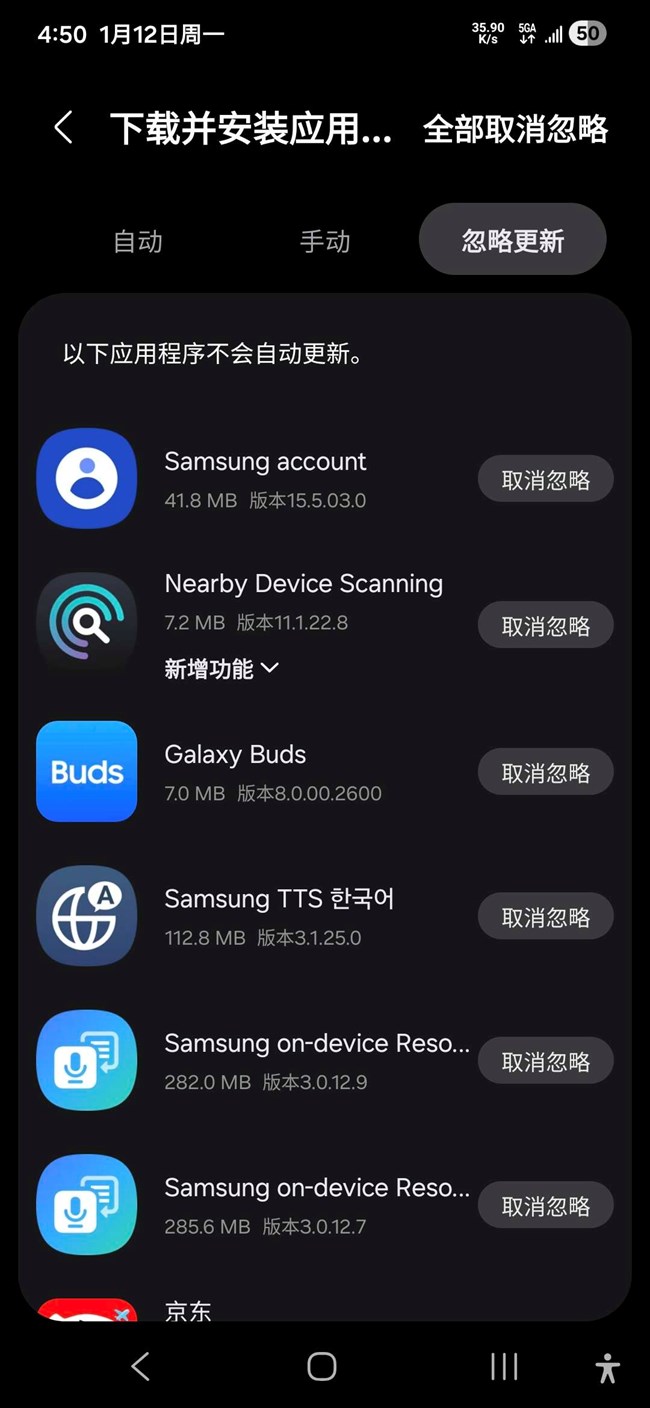Switch to the 手动 tab
This screenshot has height=1408, width=650.
pyautogui.click(x=325, y=241)
